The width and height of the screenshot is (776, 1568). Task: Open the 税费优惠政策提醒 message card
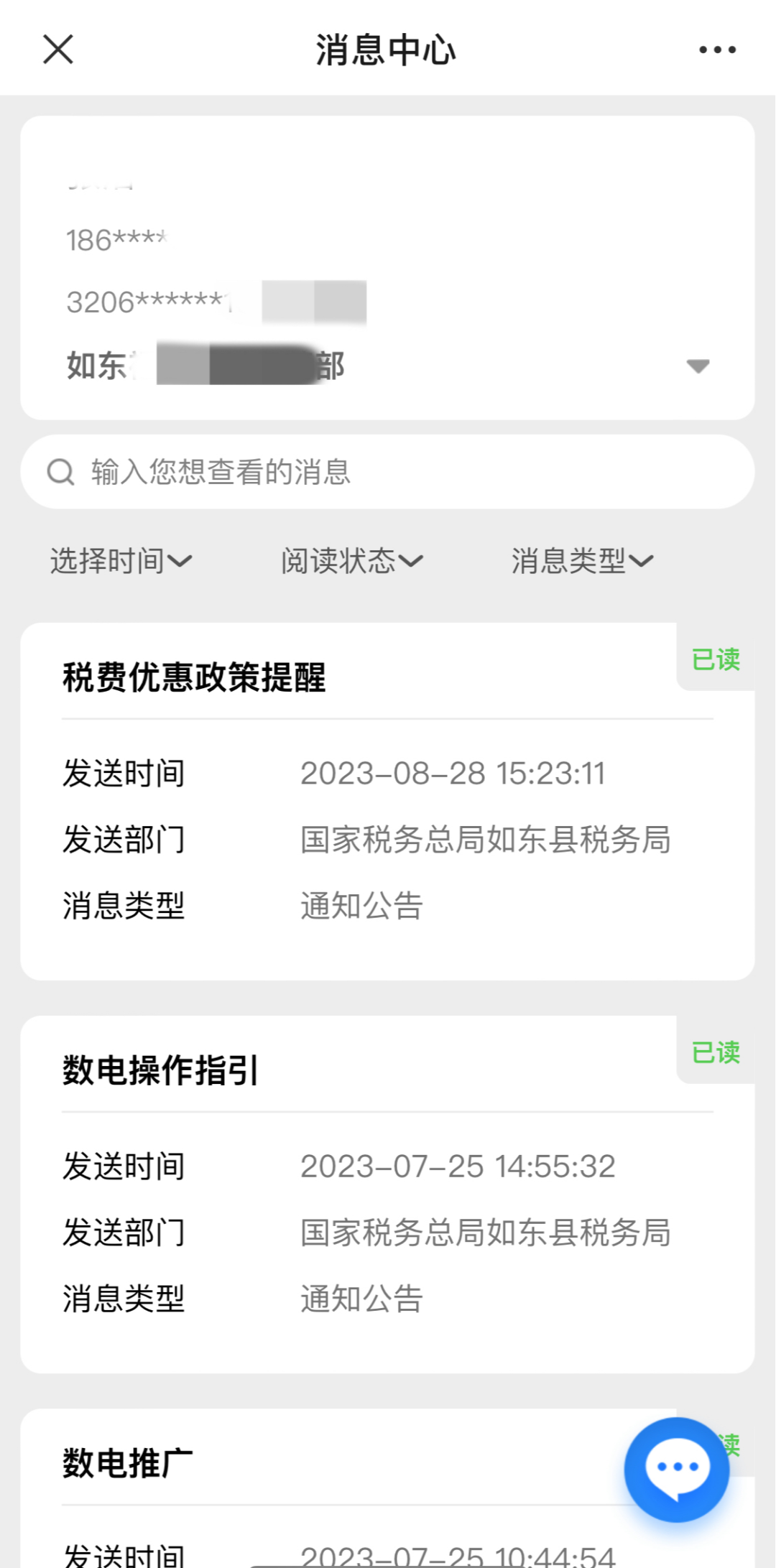[x=387, y=801]
